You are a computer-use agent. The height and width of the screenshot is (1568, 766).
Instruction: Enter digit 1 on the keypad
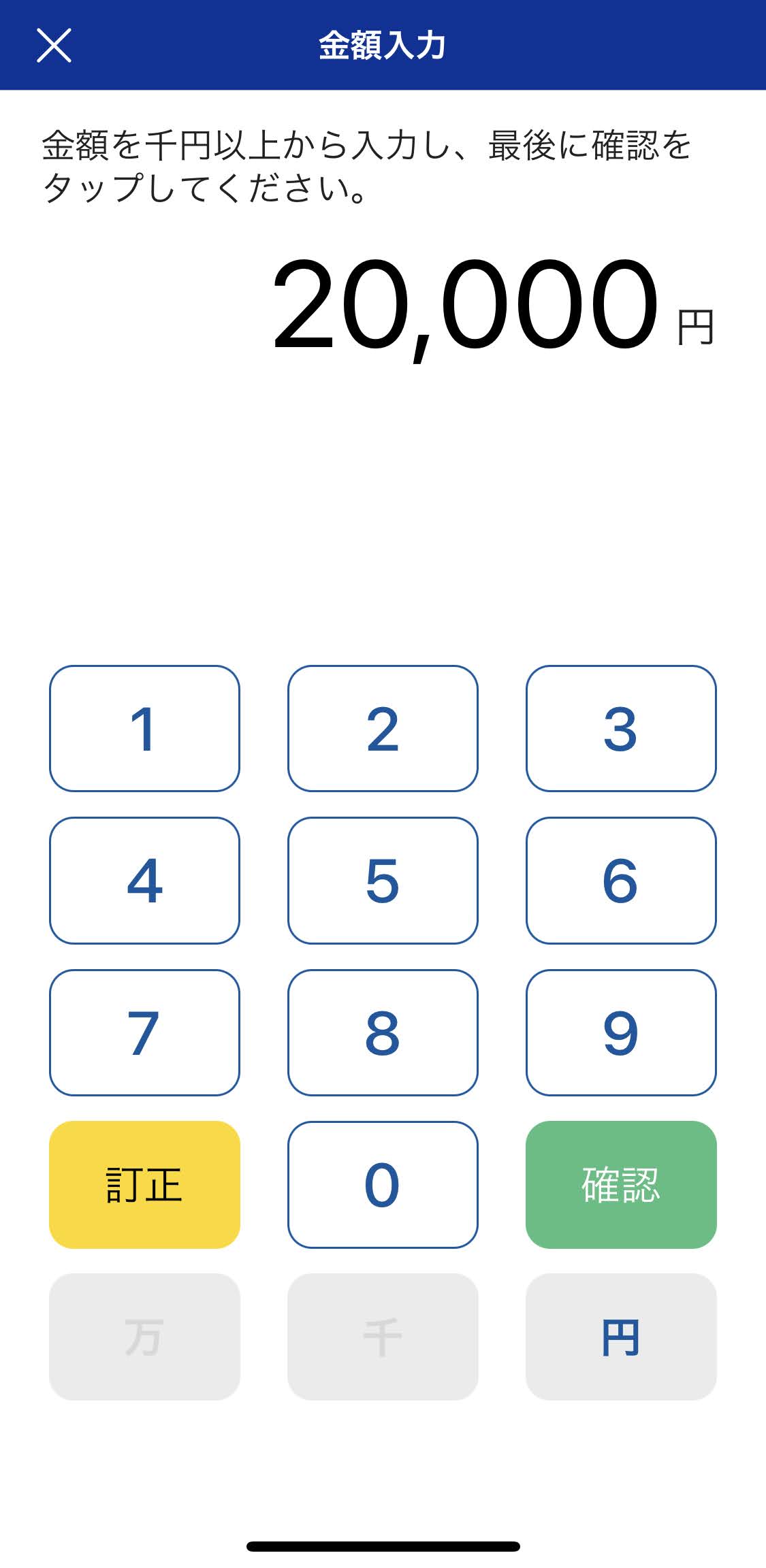tap(144, 728)
